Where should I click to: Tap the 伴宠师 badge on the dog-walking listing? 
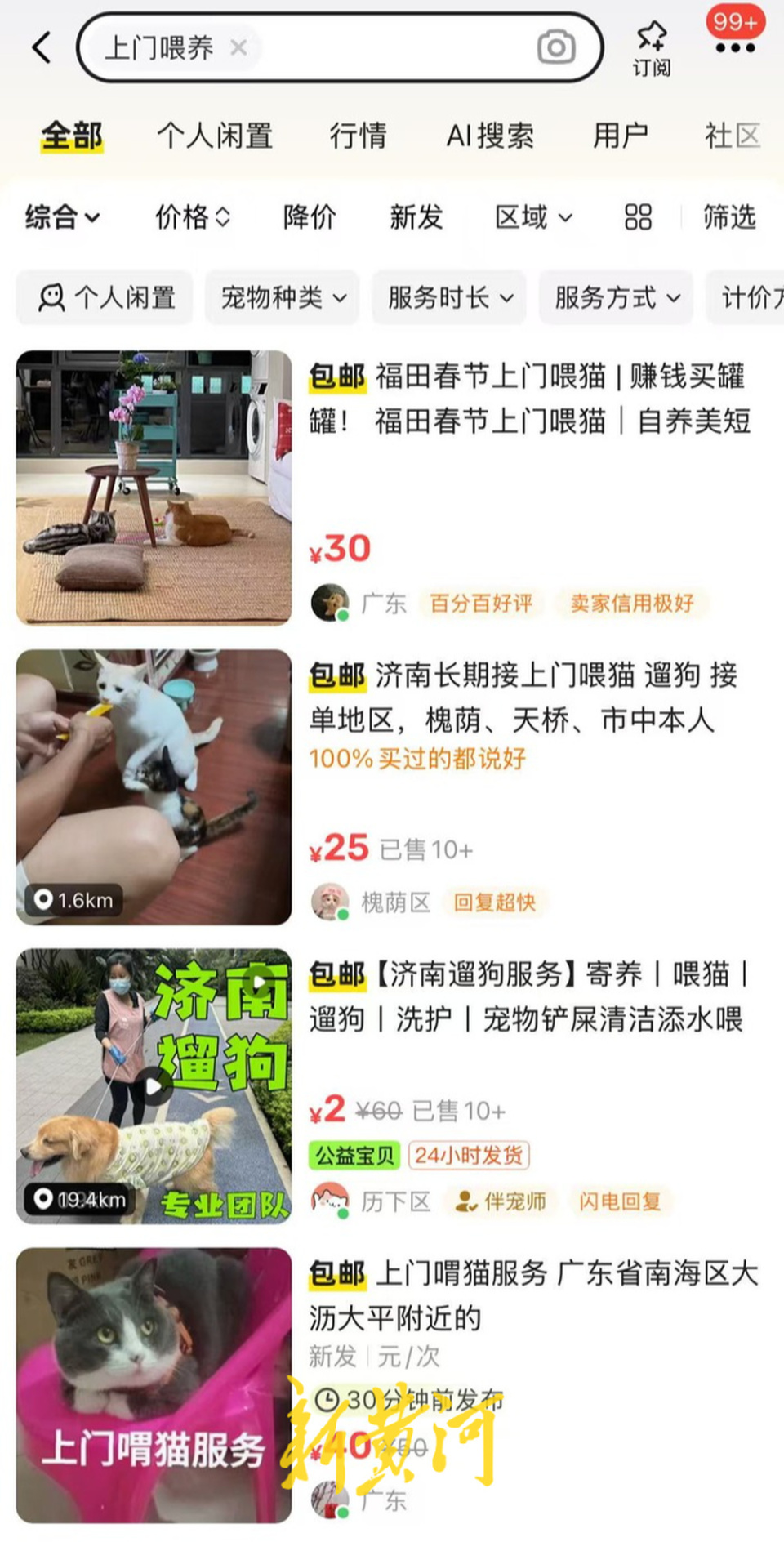[501, 1201]
